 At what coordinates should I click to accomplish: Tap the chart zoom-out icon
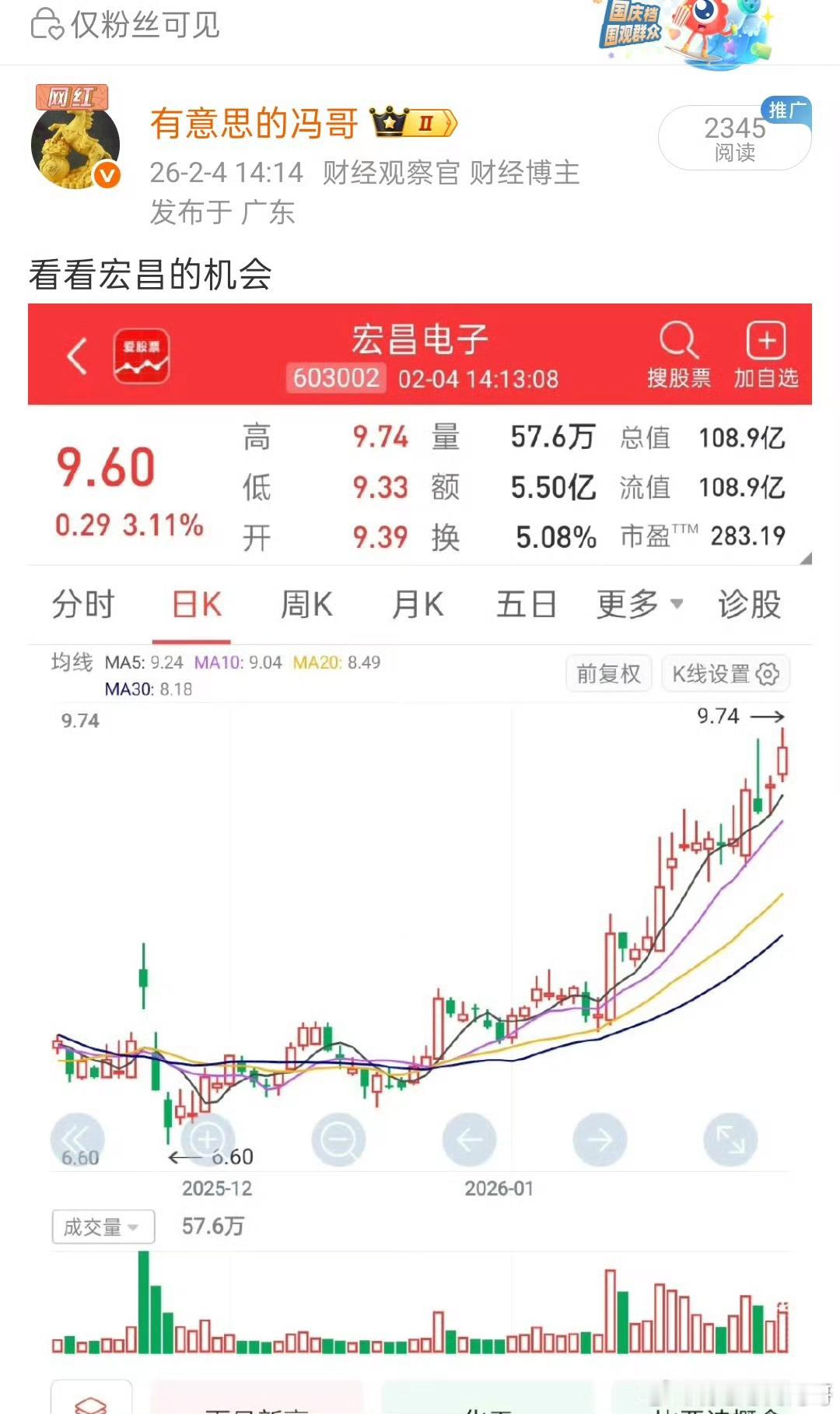[x=338, y=1139]
